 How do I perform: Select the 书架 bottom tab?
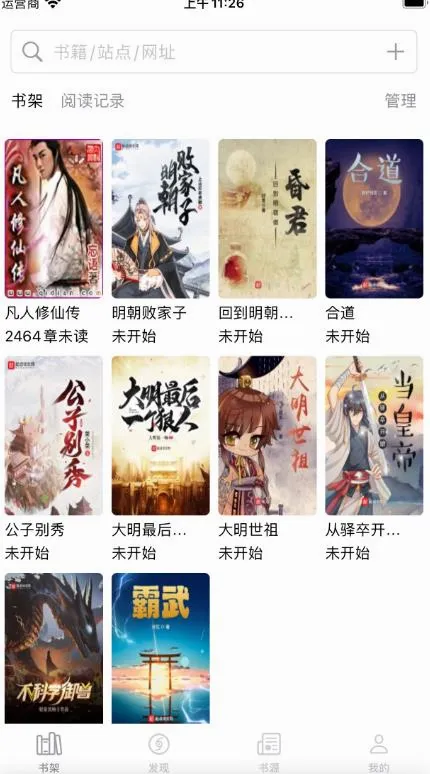pos(49,752)
